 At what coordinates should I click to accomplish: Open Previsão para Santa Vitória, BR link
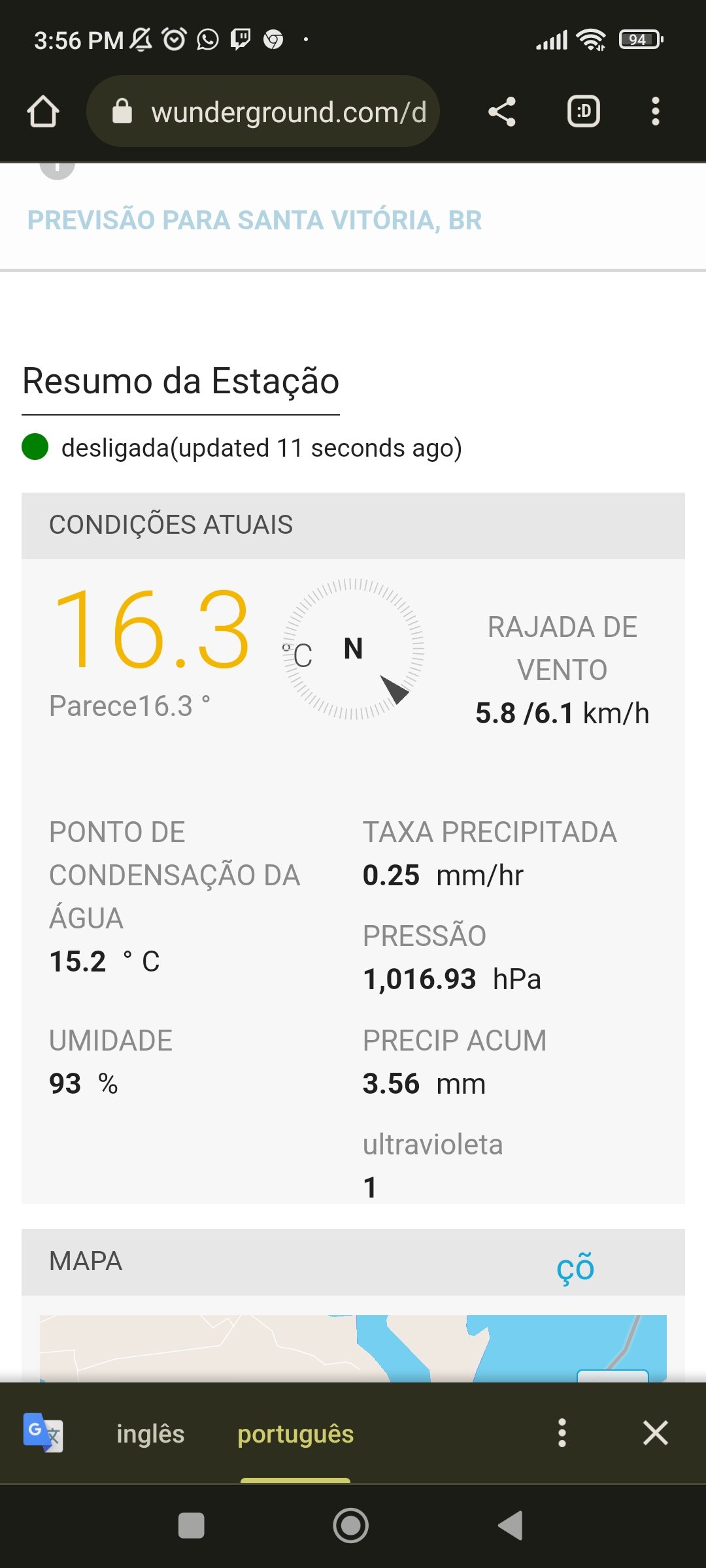[254, 220]
